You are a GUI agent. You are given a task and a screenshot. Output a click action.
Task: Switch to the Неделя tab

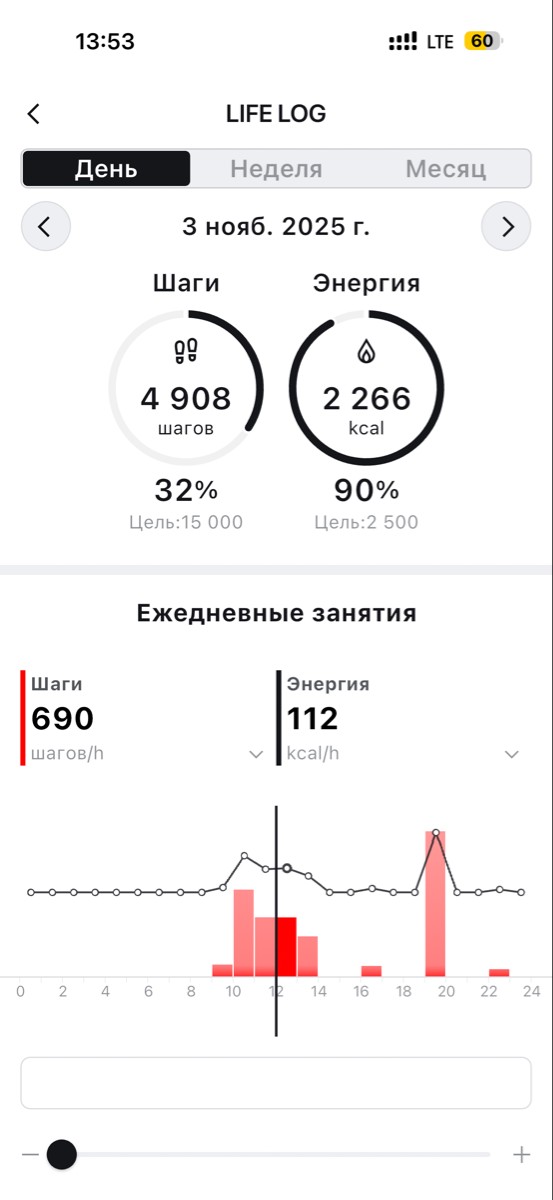pyautogui.click(x=276, y=169)
